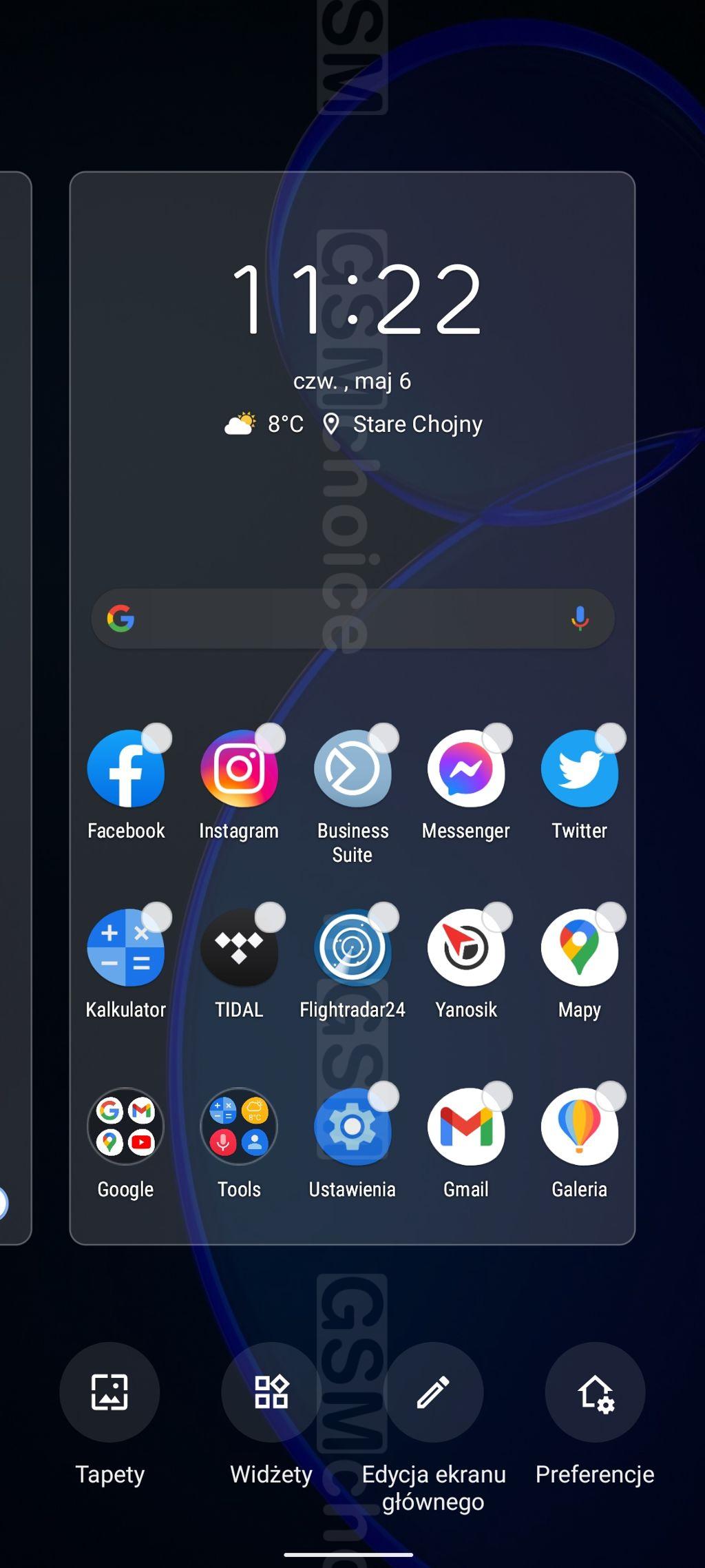Open the Widżety menu
The image size is (705, 1568).
[x=271, y=1392]
